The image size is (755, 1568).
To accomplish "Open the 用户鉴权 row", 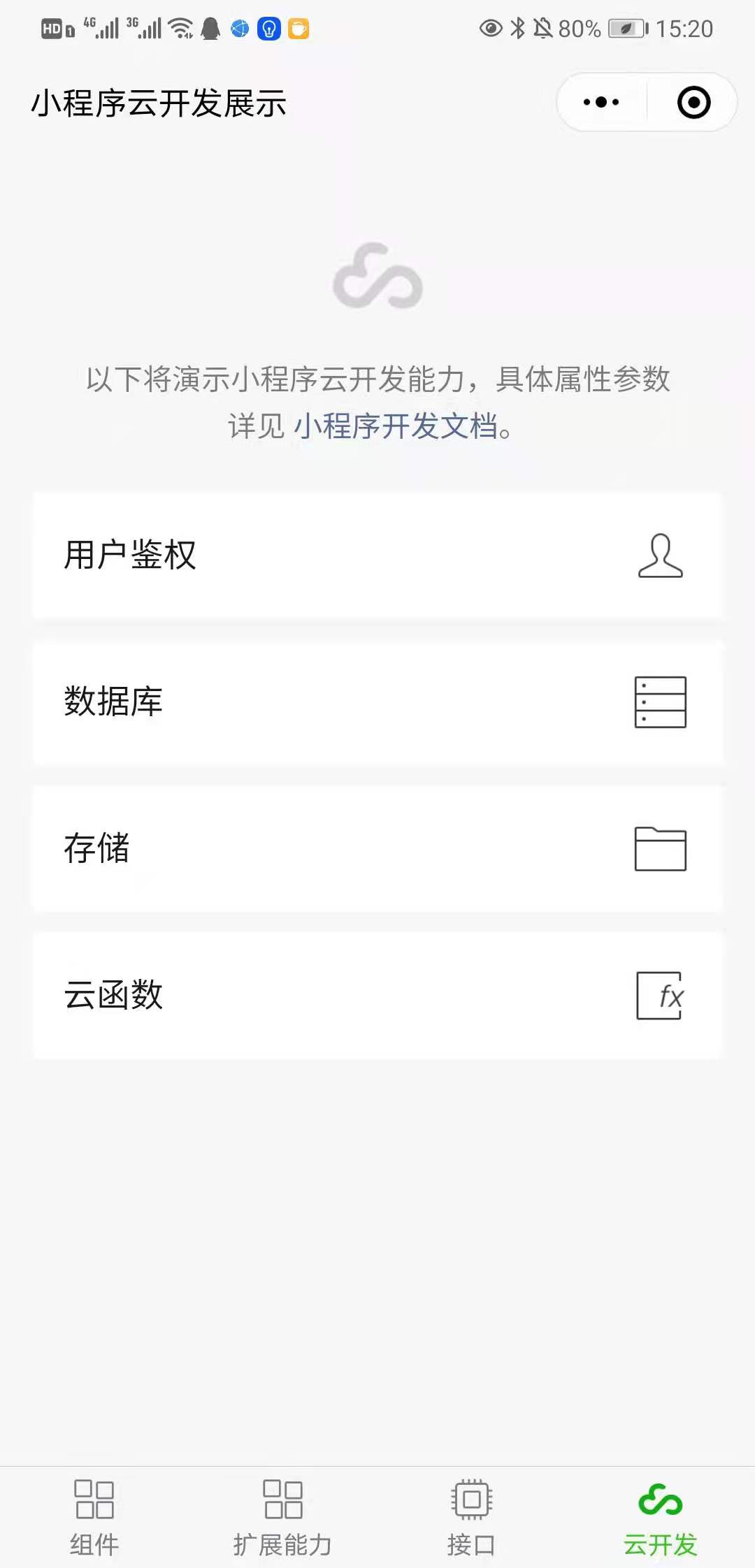I will (x=377, y=556).
